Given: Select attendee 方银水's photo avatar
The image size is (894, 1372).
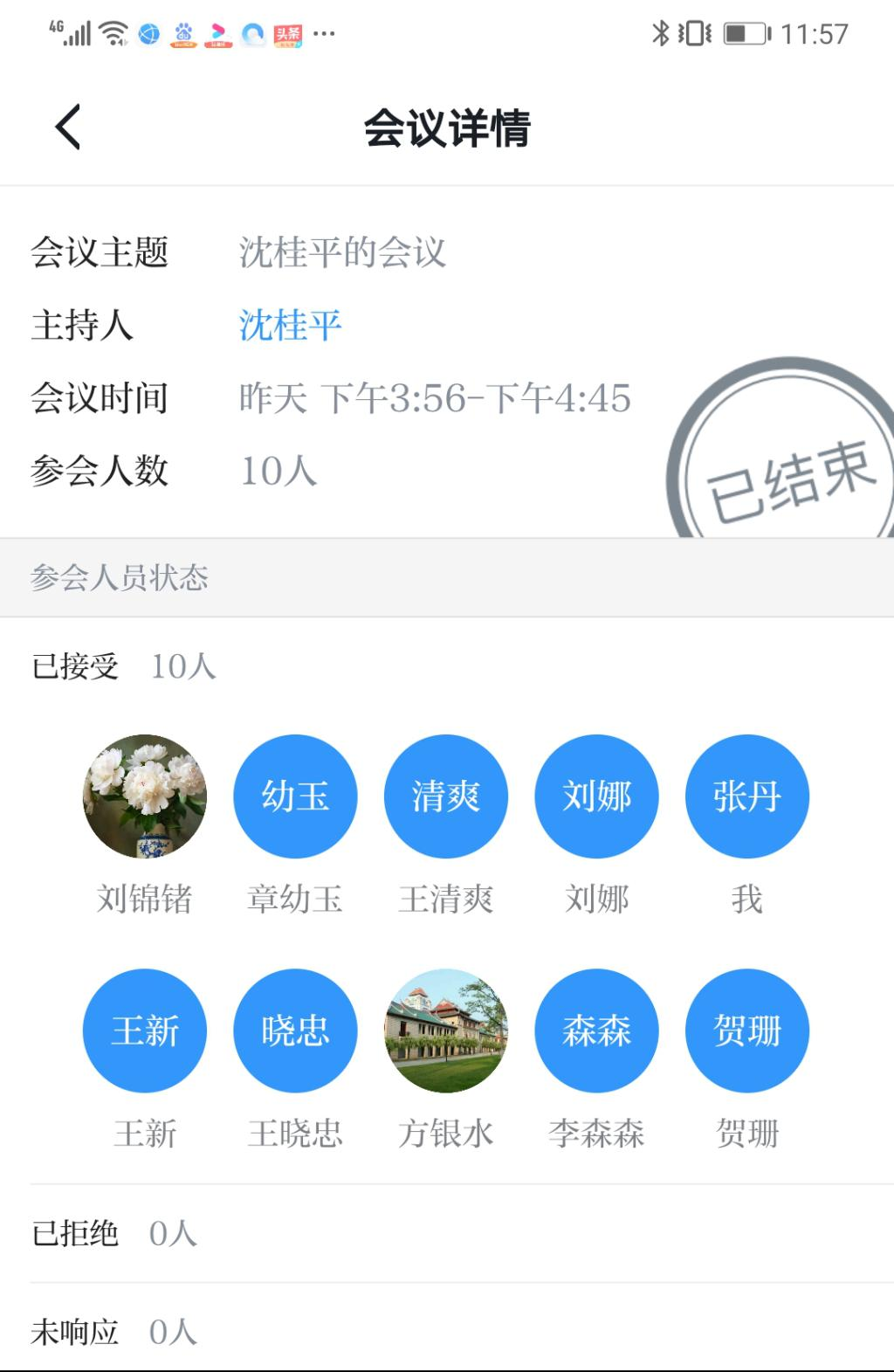Looking at the screenshot, I should coord(446,1031).
